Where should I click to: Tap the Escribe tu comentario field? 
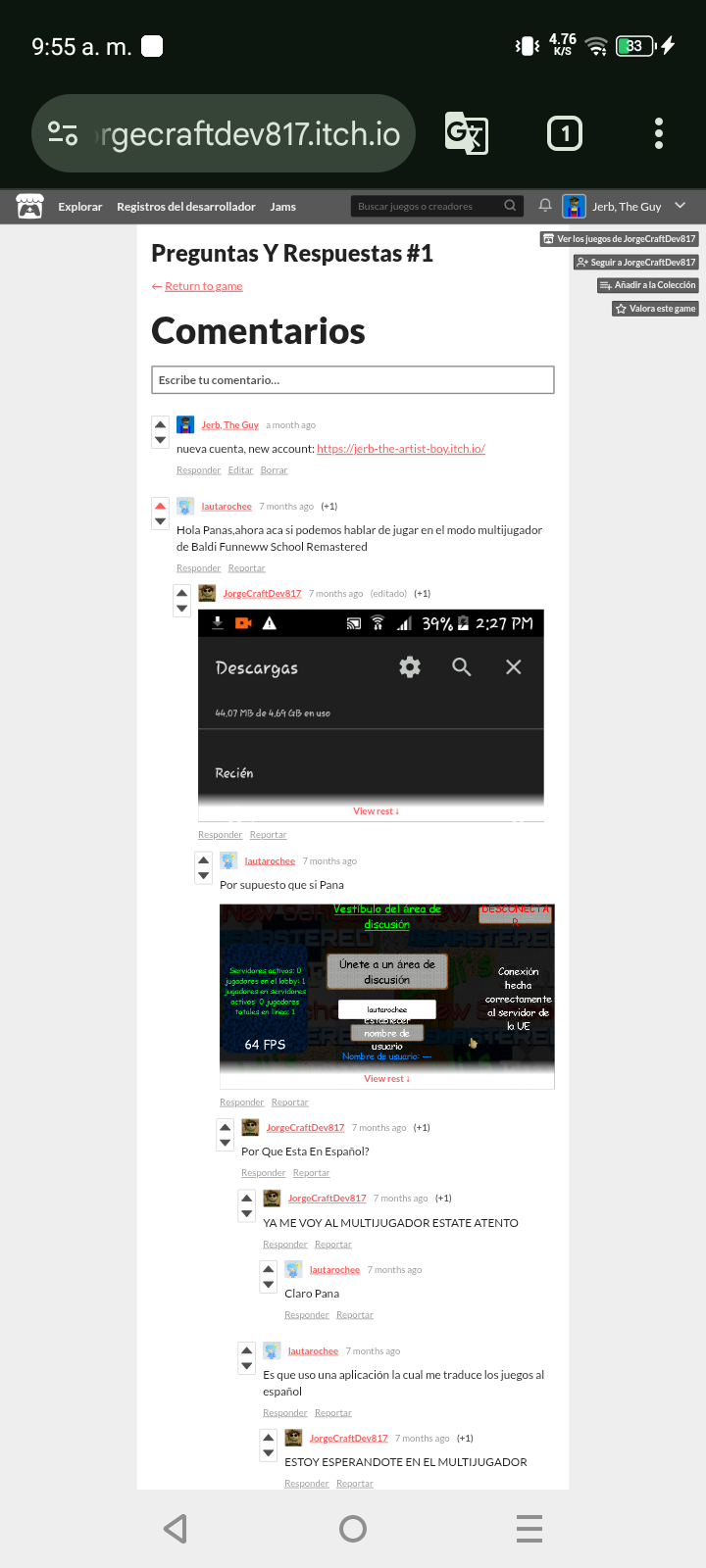click(352, 380)
